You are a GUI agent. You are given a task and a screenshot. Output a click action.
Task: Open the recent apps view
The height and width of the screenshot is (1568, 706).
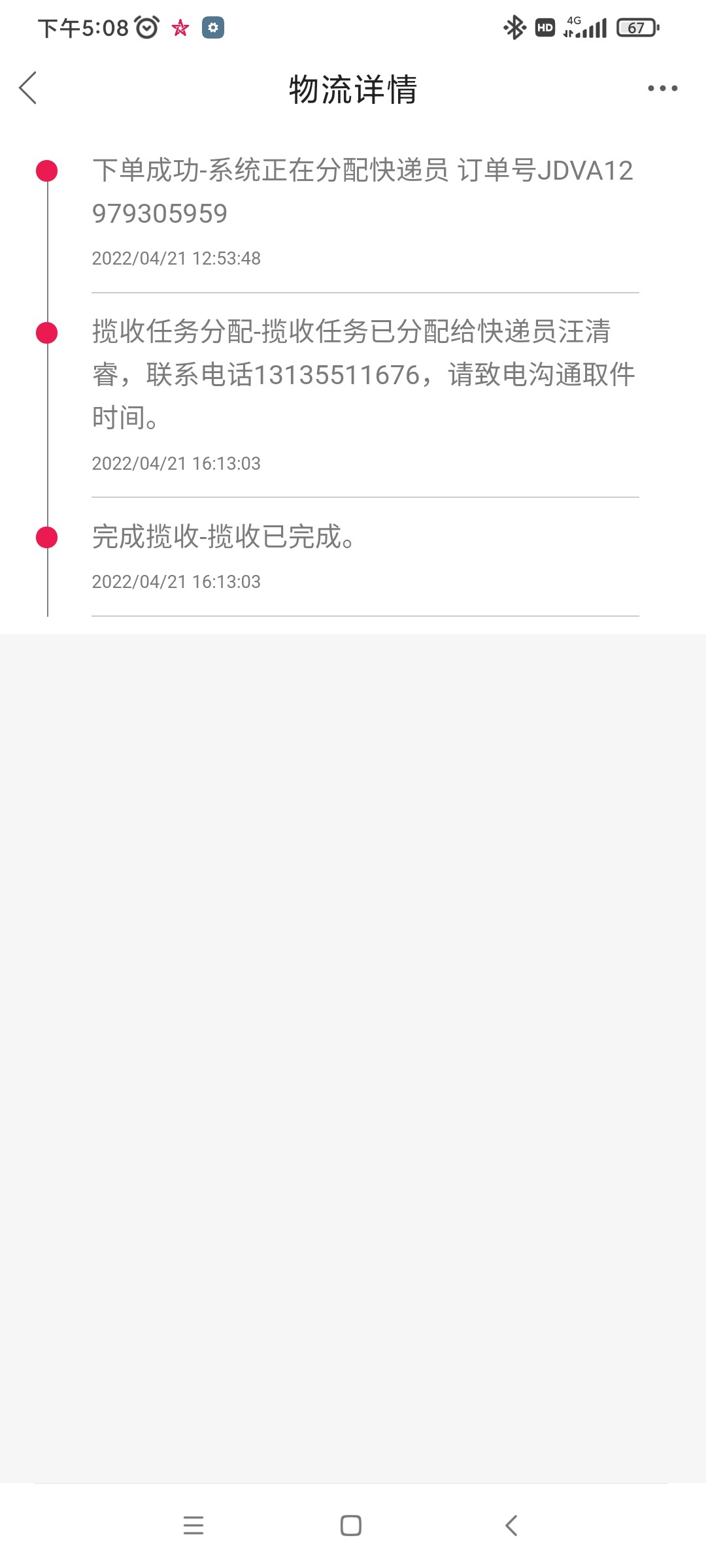click(x=193, y=1526)
